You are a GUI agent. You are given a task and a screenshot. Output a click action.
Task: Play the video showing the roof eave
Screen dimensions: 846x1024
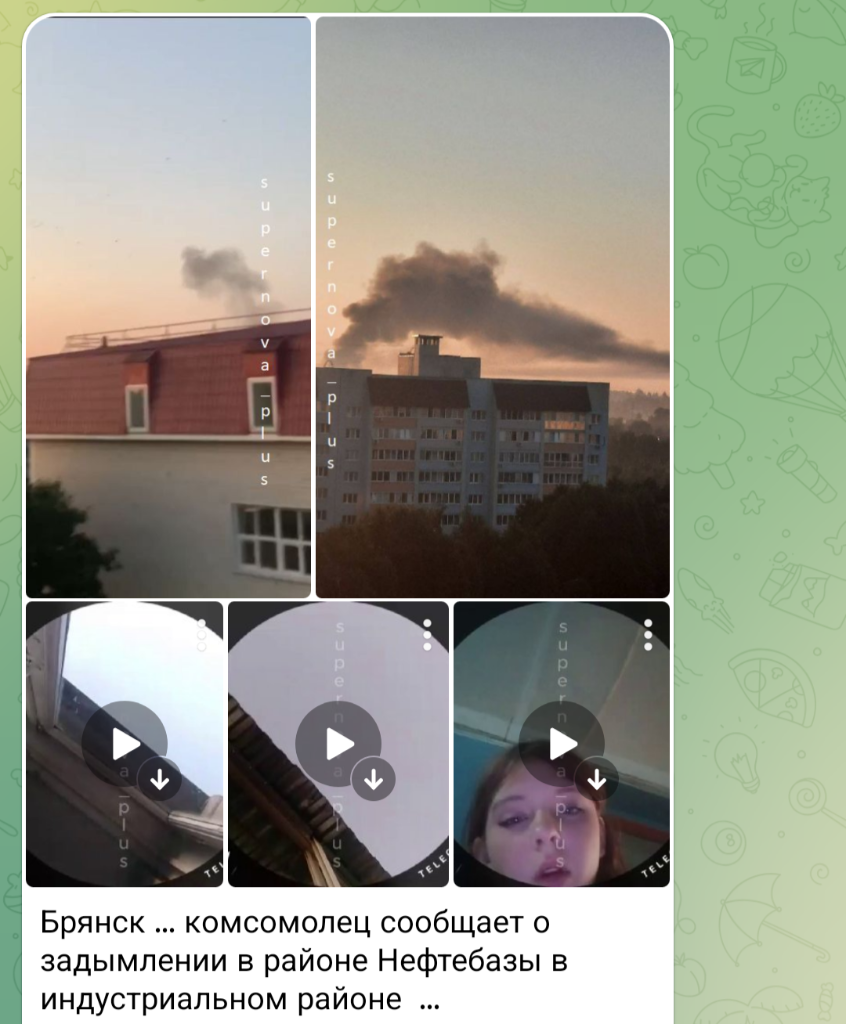tap(339, 744)
